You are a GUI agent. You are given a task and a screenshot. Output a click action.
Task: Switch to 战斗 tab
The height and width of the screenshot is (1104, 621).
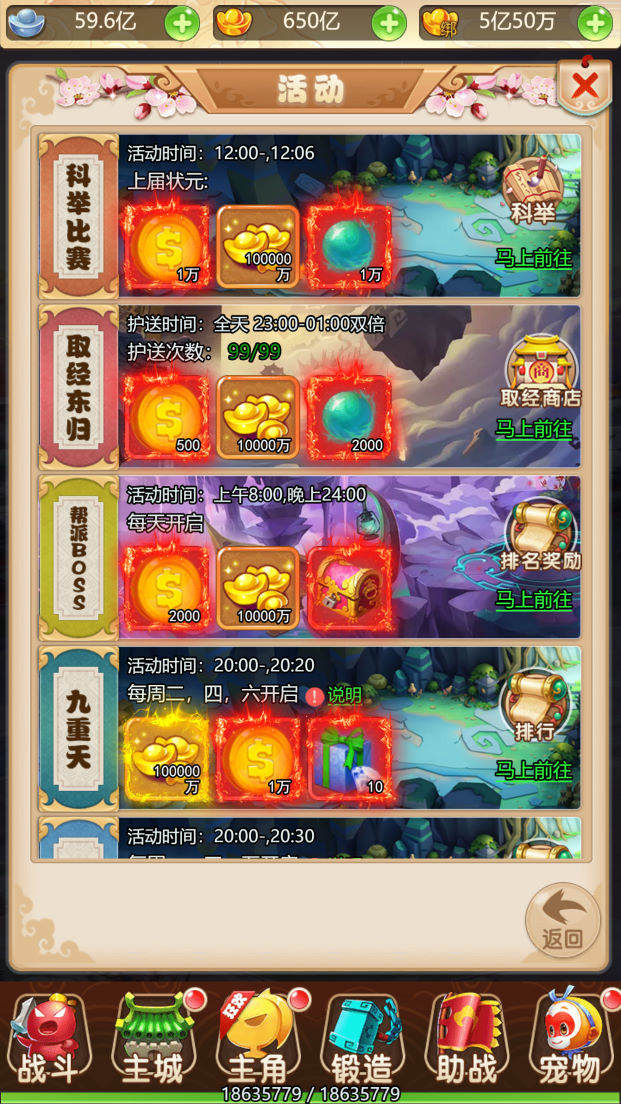[48, 1040]
